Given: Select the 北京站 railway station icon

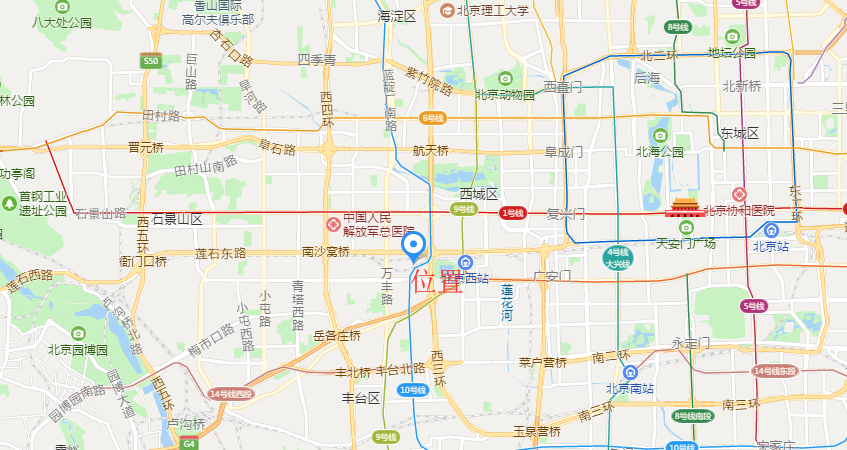Looking at the screenshot, I should point(771,230).
